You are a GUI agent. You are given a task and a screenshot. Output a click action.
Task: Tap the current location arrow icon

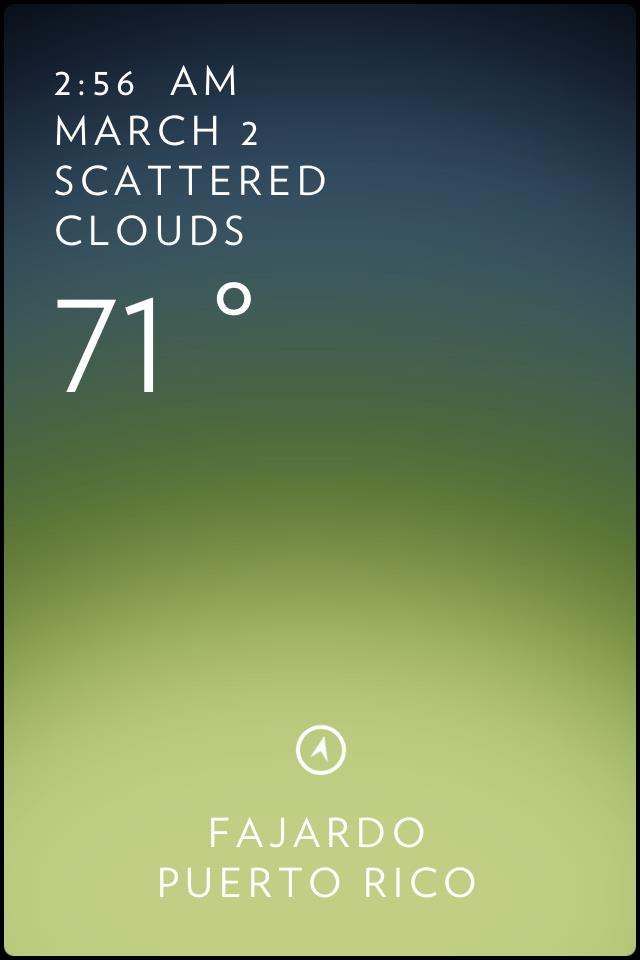pos(321,750)
